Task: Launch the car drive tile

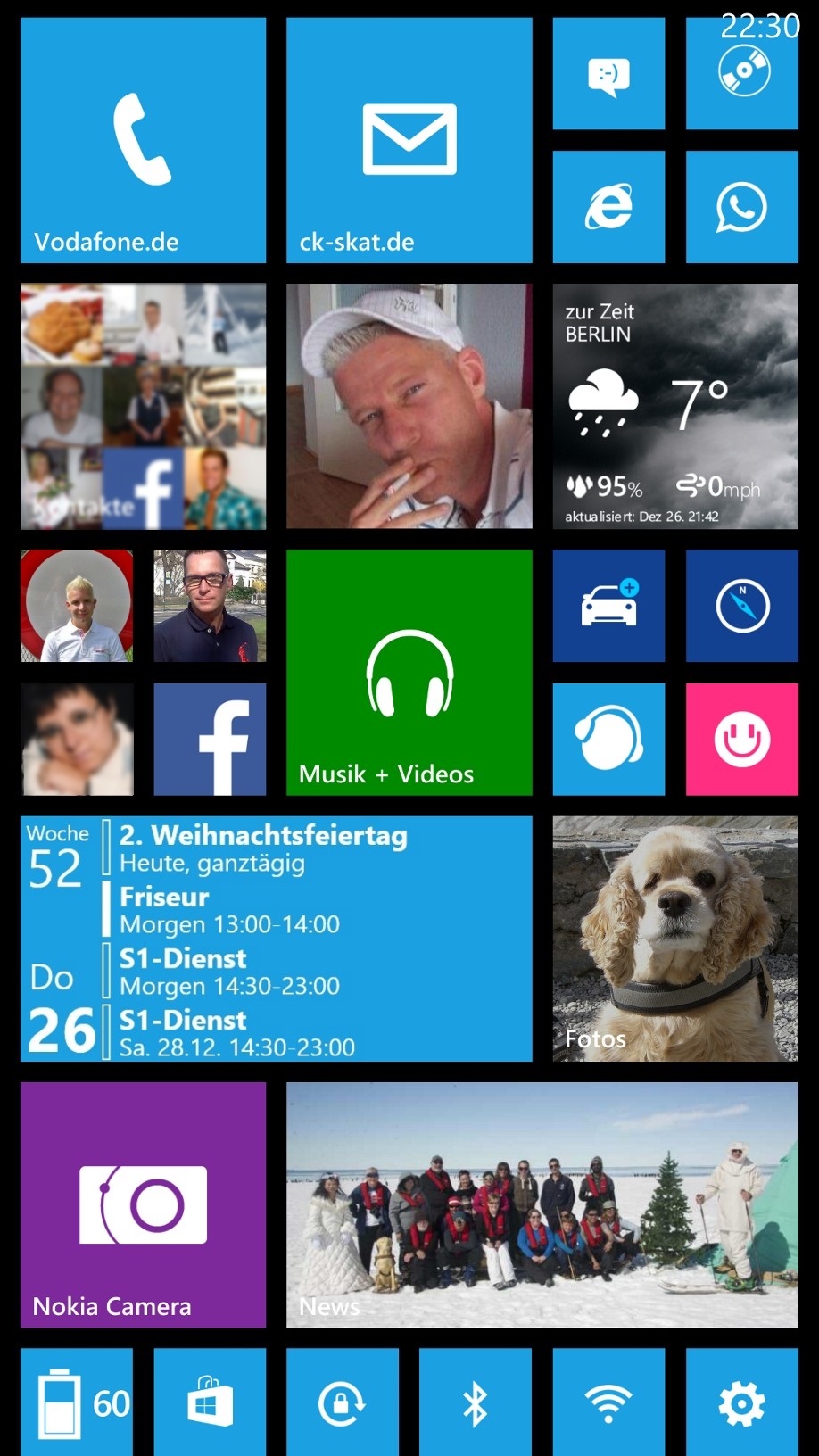Action: tap(608, 606)
